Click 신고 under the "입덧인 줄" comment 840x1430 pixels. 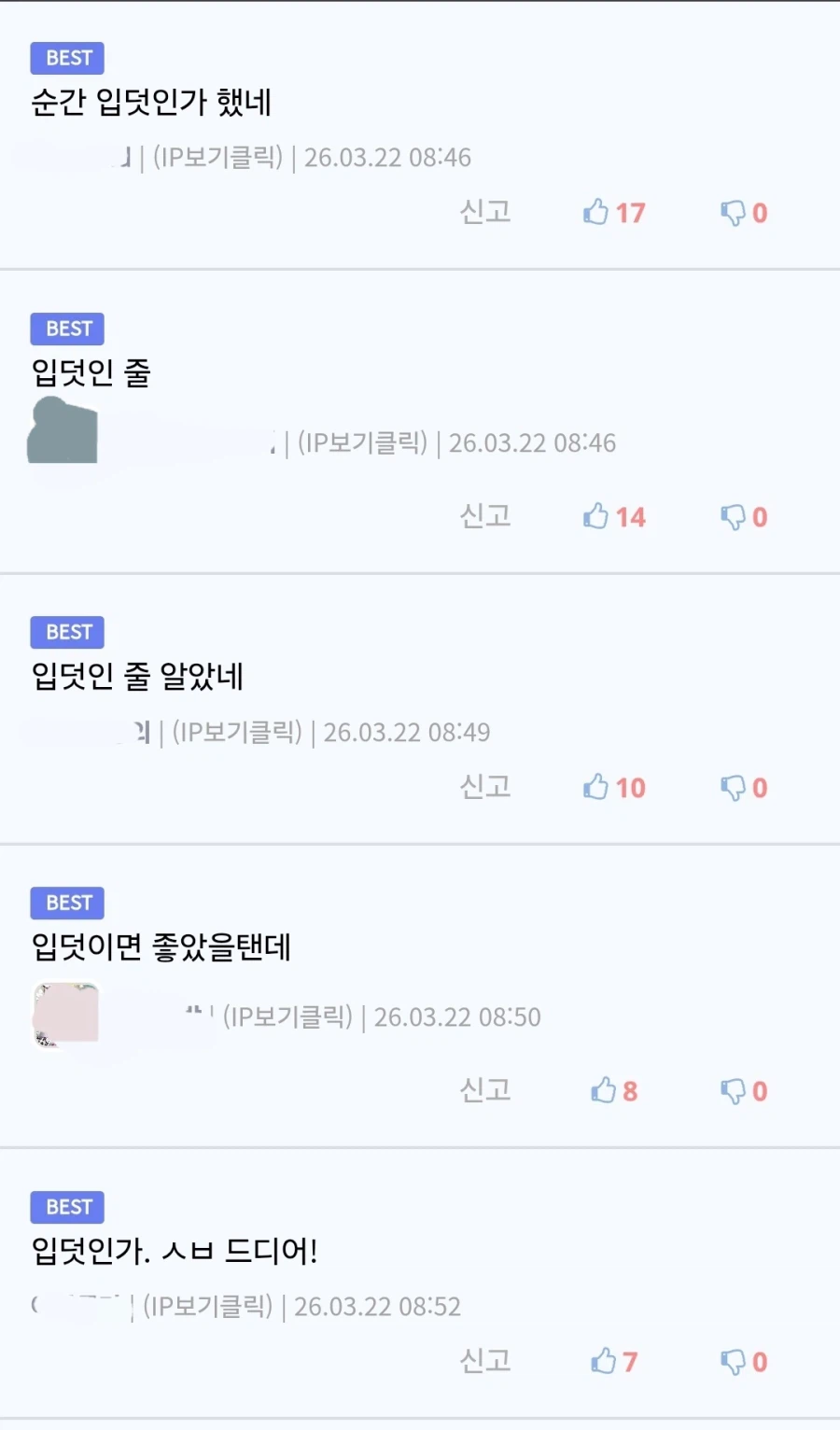[x=486, y=516]
